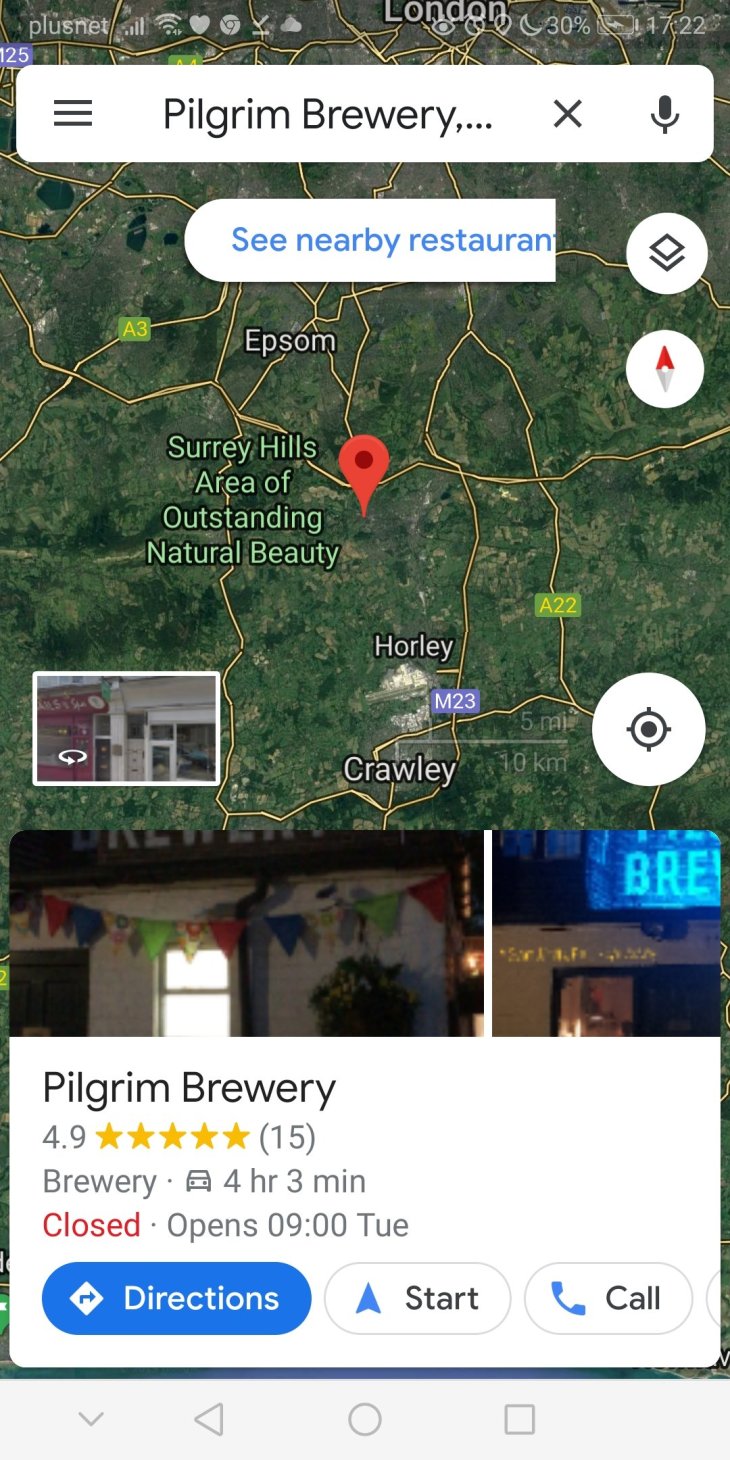Screen dimensions: 730x1460
Task: Open Pilgrim Brewery place details card
Action: point(188,1088)
